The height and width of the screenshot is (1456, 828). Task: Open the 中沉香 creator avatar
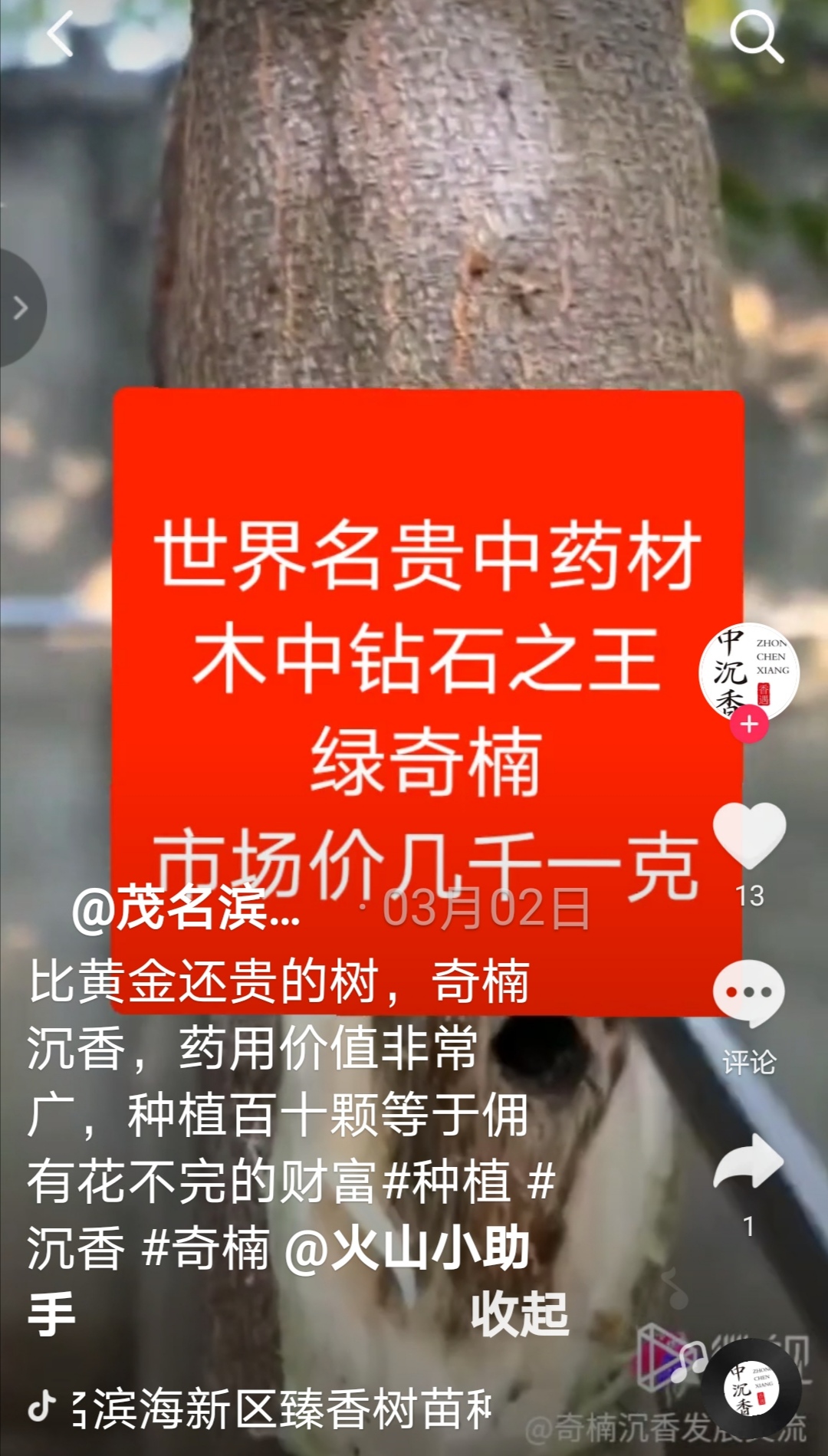click(x=748, y=672)
